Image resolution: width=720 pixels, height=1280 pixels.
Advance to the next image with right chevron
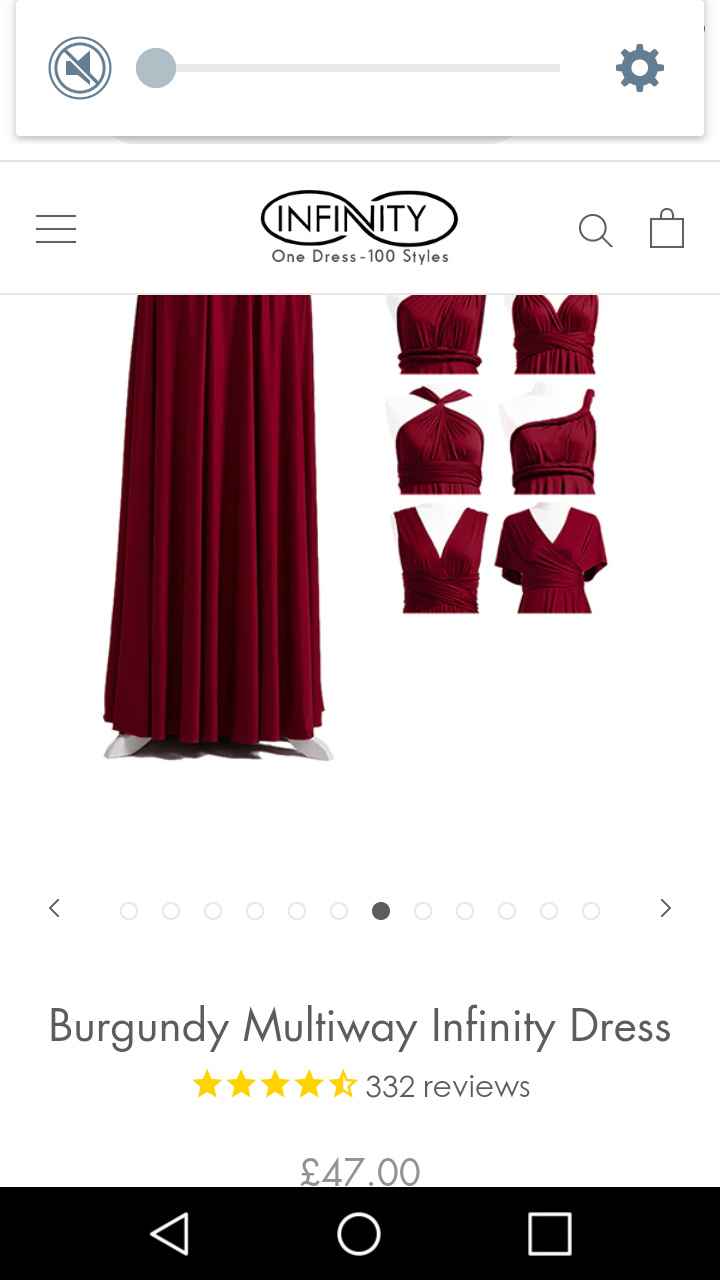tap(664, 907)
